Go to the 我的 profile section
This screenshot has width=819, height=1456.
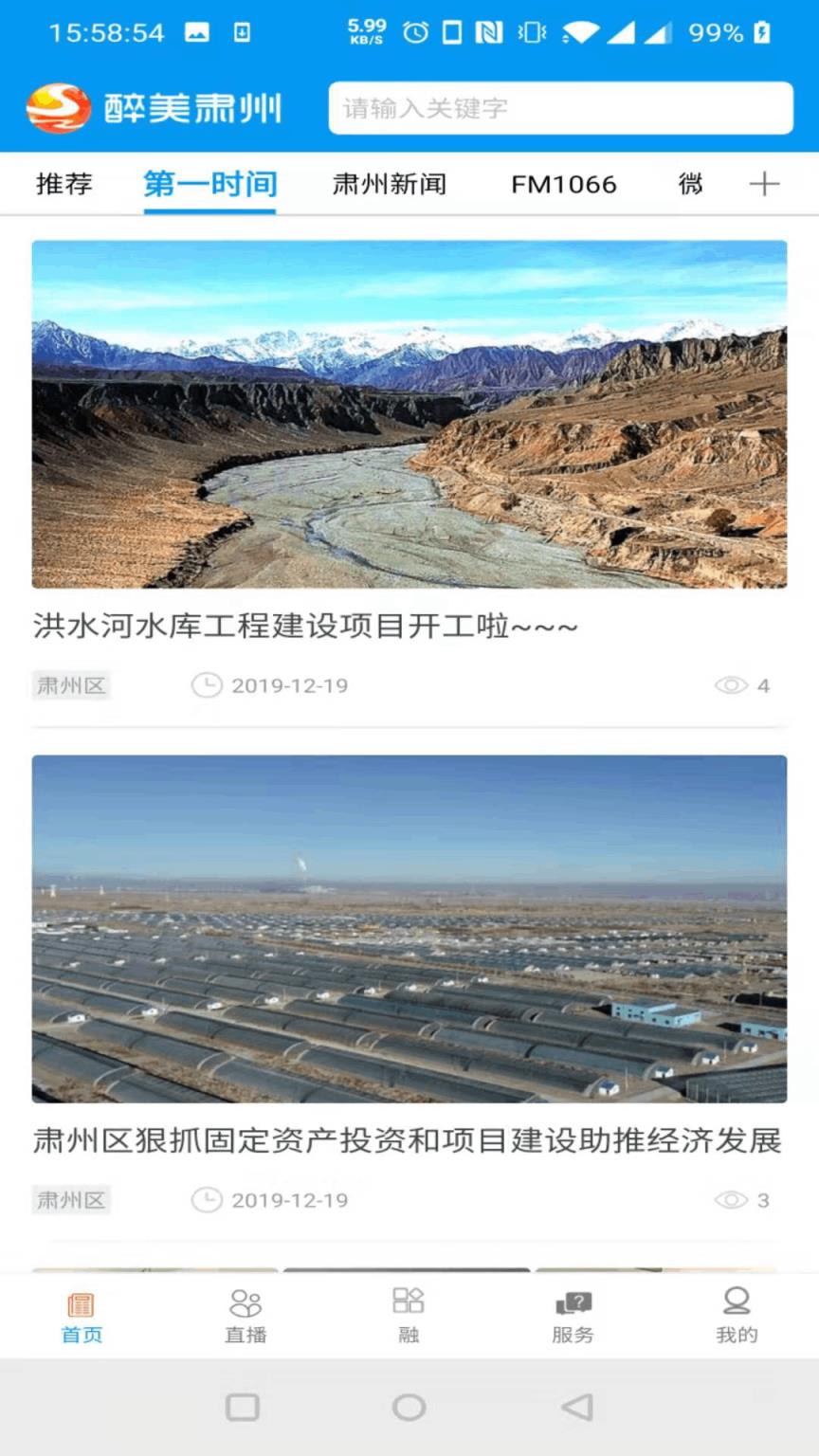coord(737,1317)
